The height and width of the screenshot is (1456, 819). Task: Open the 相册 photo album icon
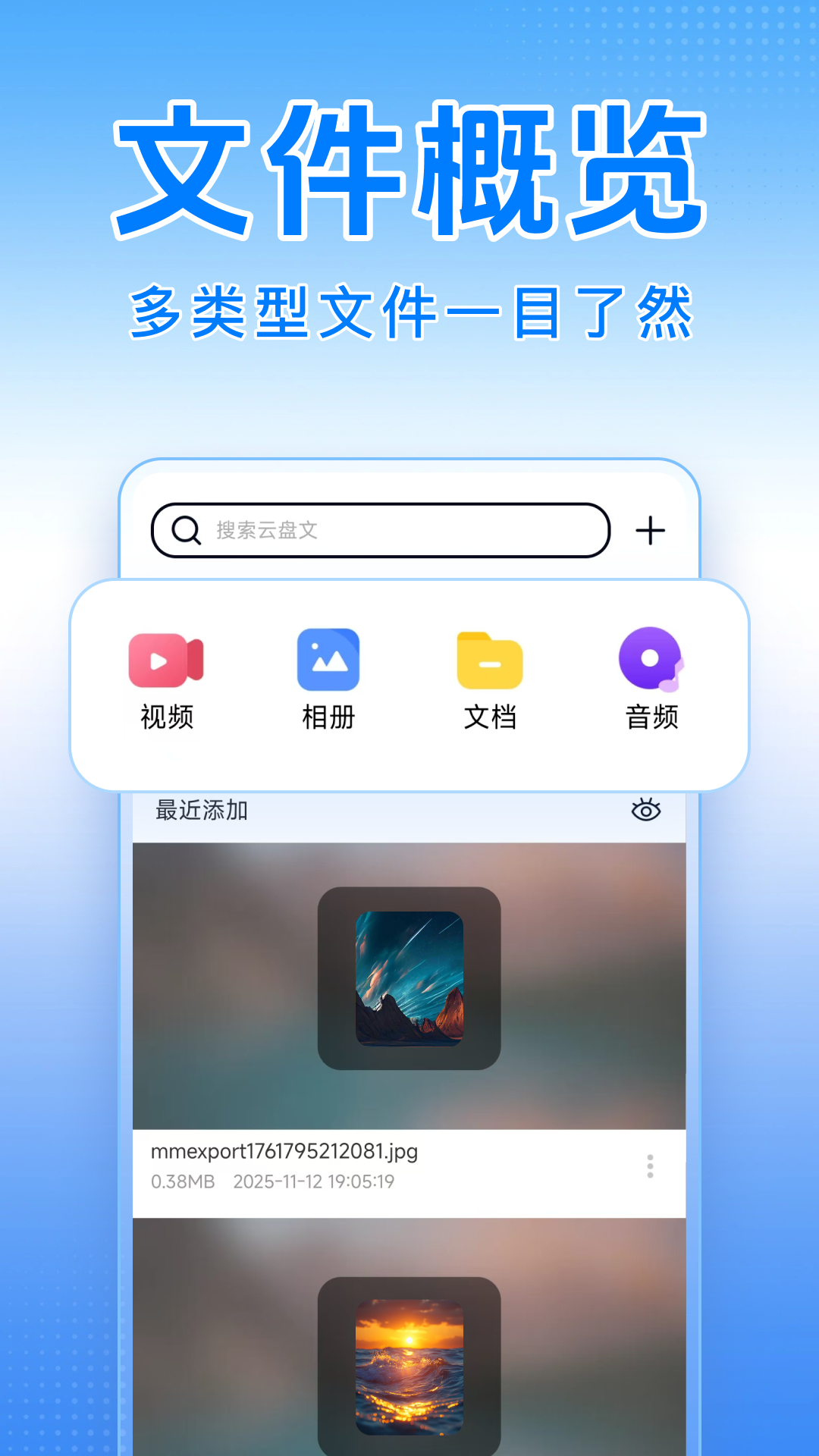coord(328,661)
